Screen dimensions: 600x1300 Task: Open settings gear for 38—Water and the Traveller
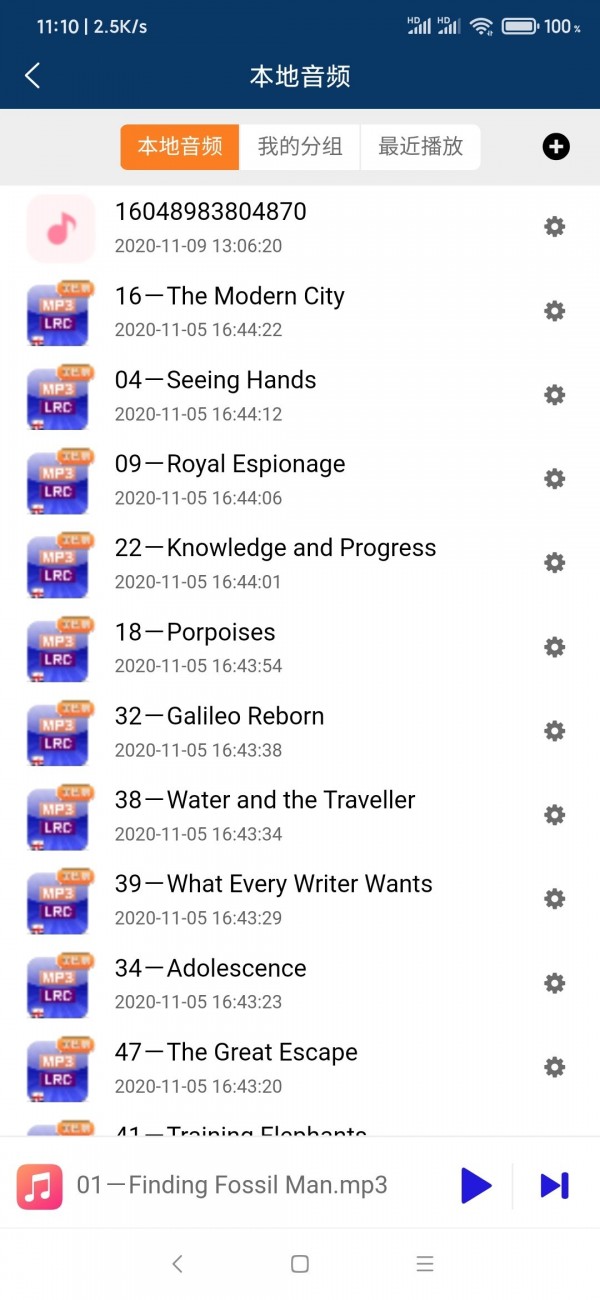[554, 815]
